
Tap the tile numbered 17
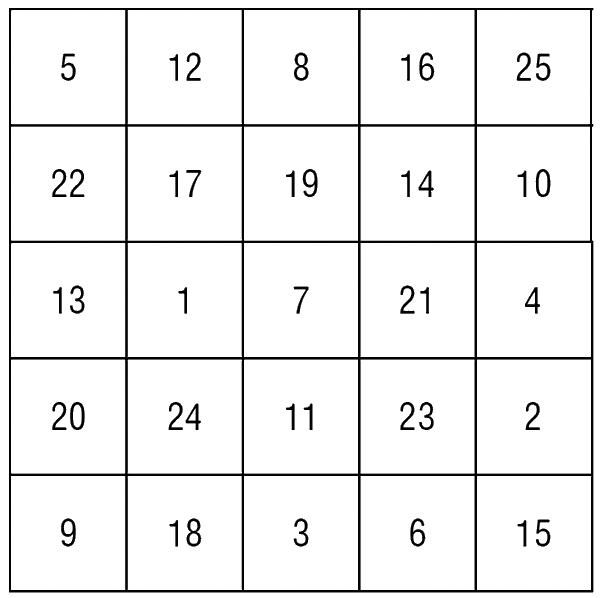pyautogui.click(x=184, y=184)
